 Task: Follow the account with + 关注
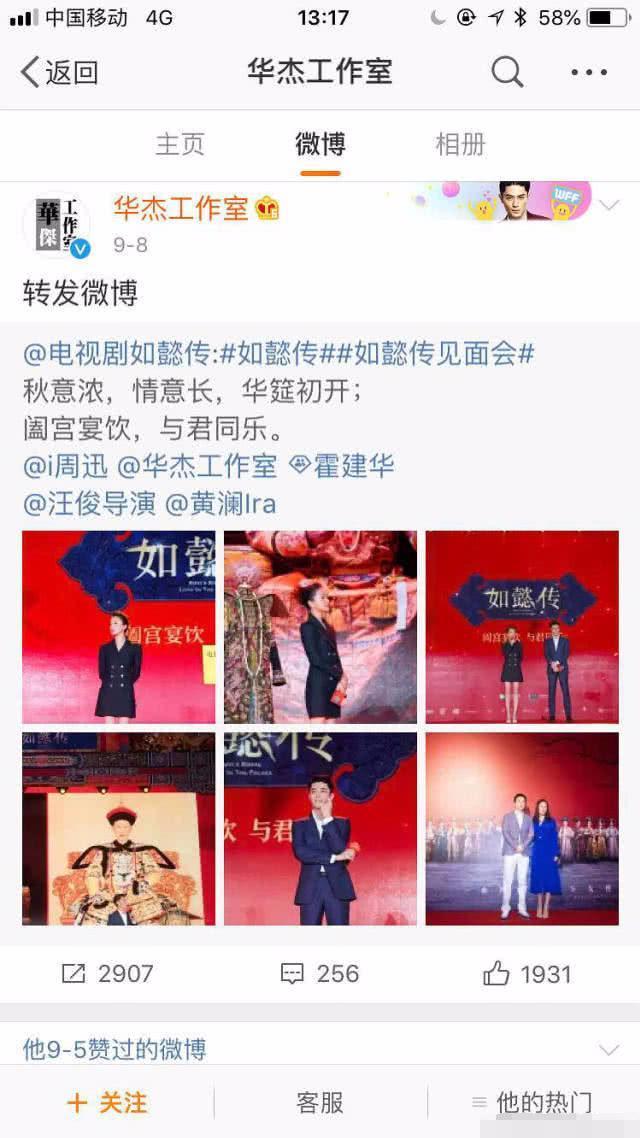(107, 1102)
